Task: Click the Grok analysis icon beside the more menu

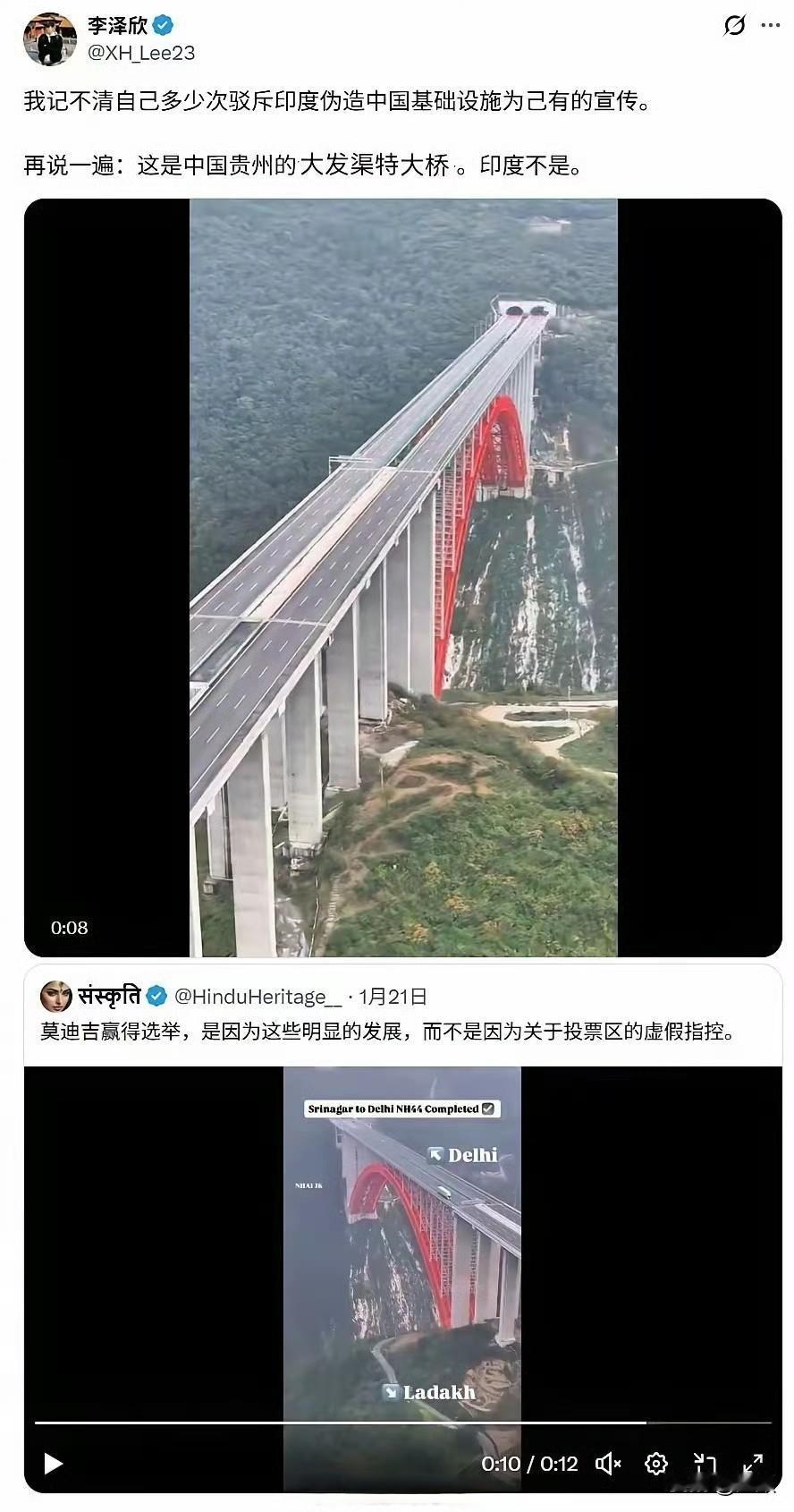Action: 734,27
